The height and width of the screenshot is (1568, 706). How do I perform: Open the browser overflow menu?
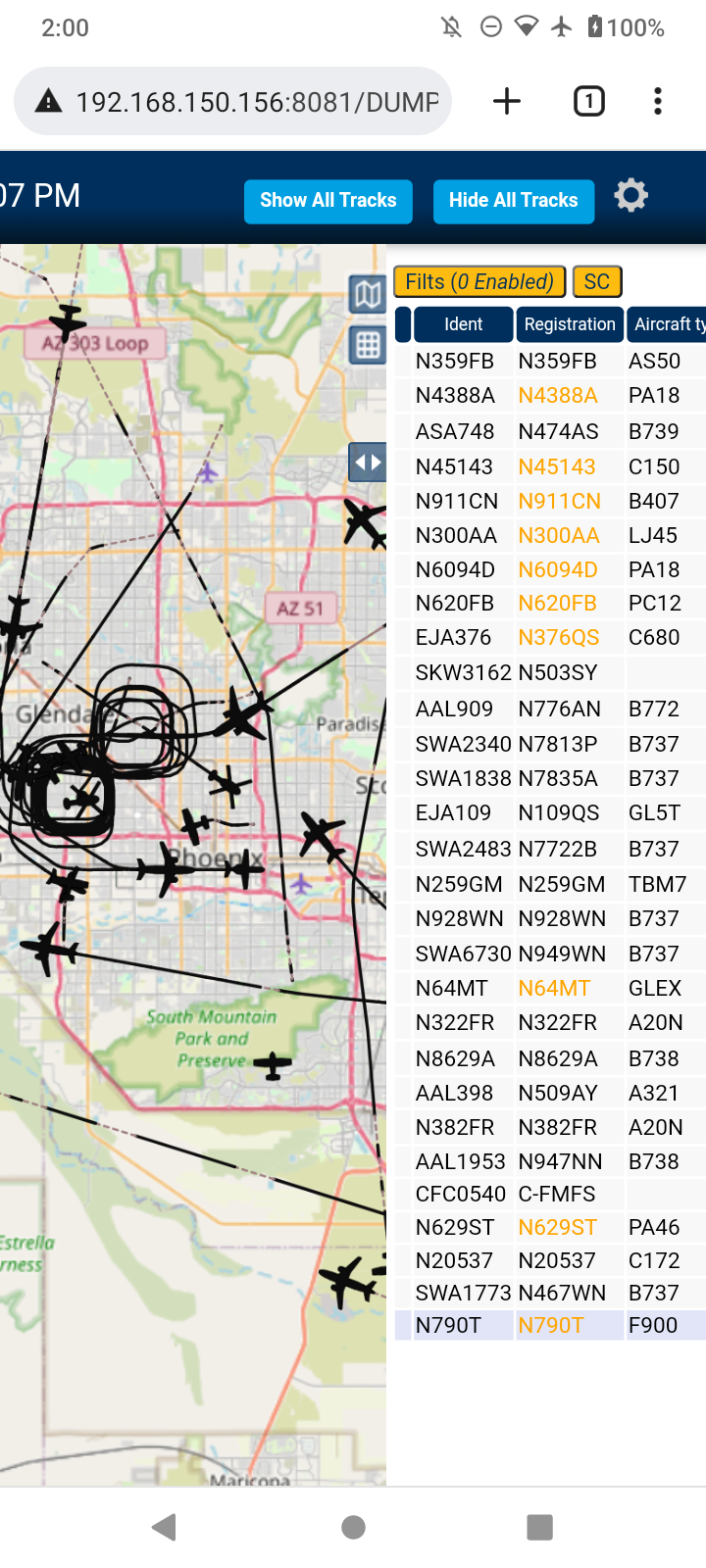[658, 101]
